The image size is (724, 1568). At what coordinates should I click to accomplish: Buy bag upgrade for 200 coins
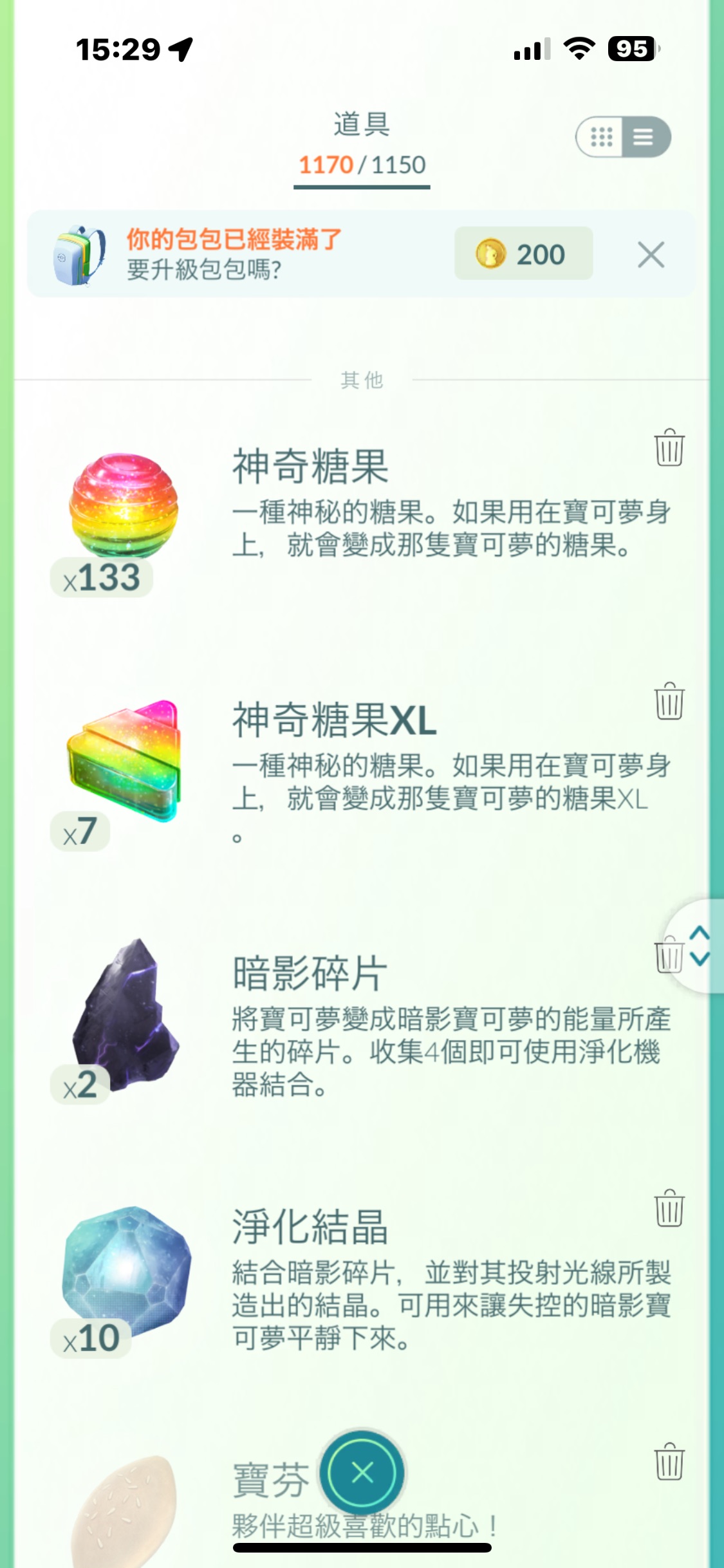[x=523, y=254]
